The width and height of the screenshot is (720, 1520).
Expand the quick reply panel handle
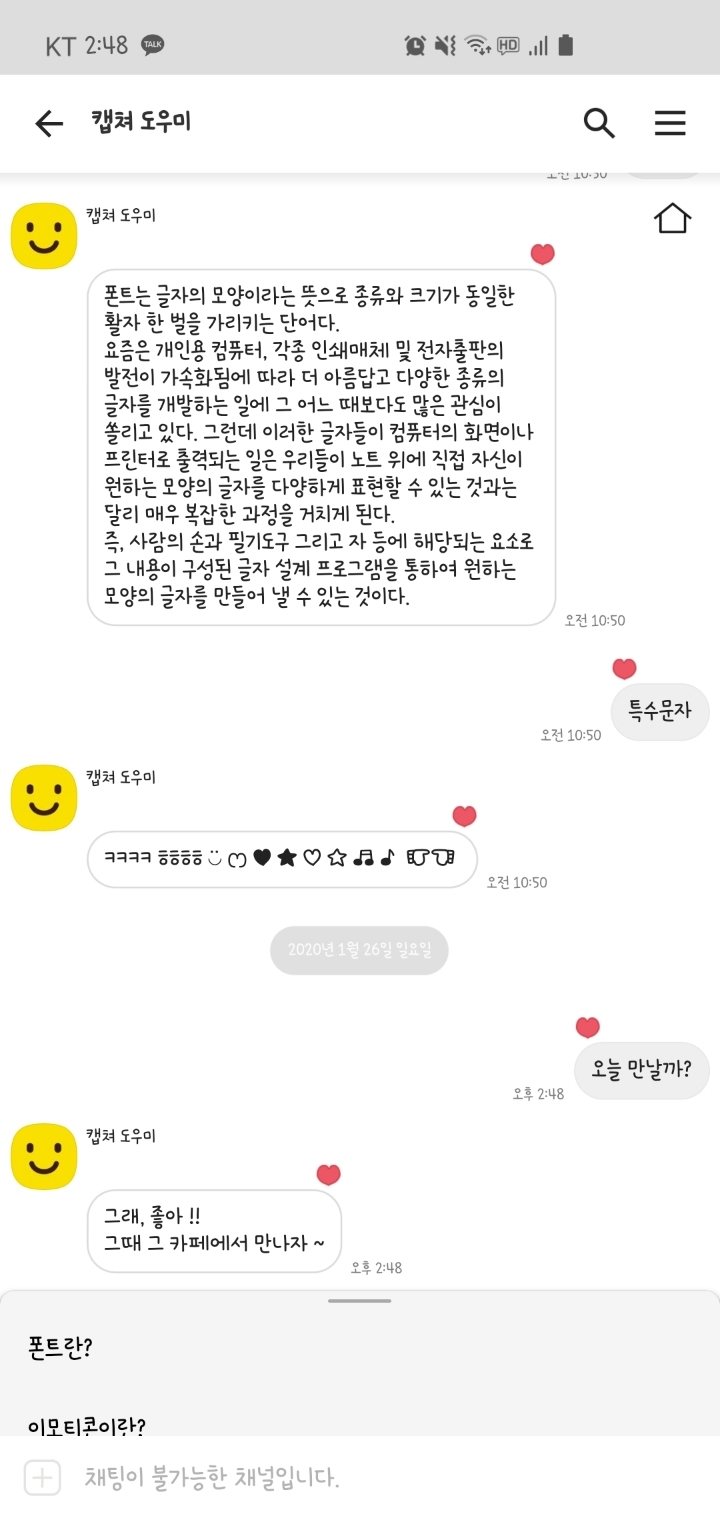point(360,1301)
